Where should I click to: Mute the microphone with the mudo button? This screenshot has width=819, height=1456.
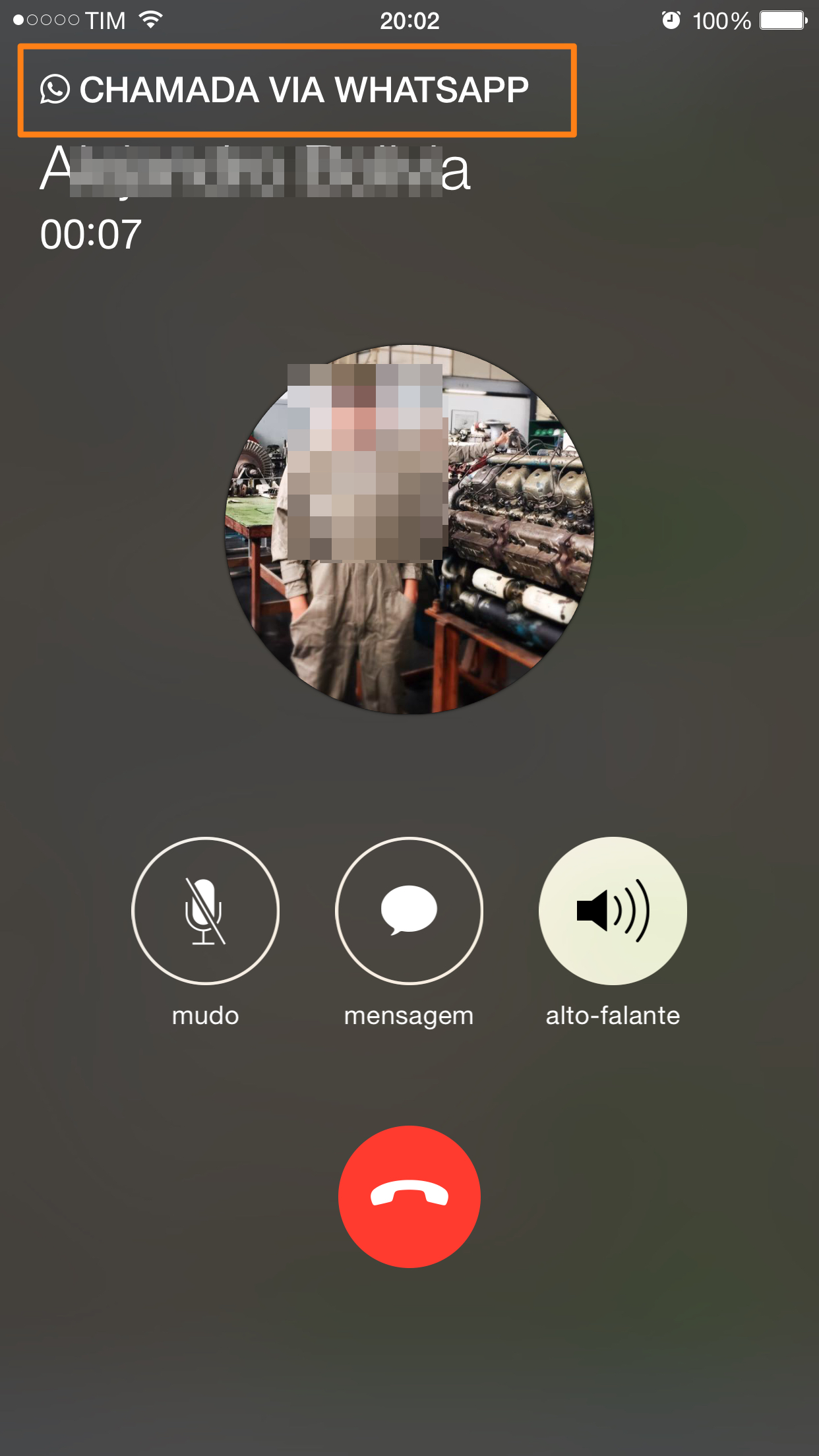(x=205, y=911)
